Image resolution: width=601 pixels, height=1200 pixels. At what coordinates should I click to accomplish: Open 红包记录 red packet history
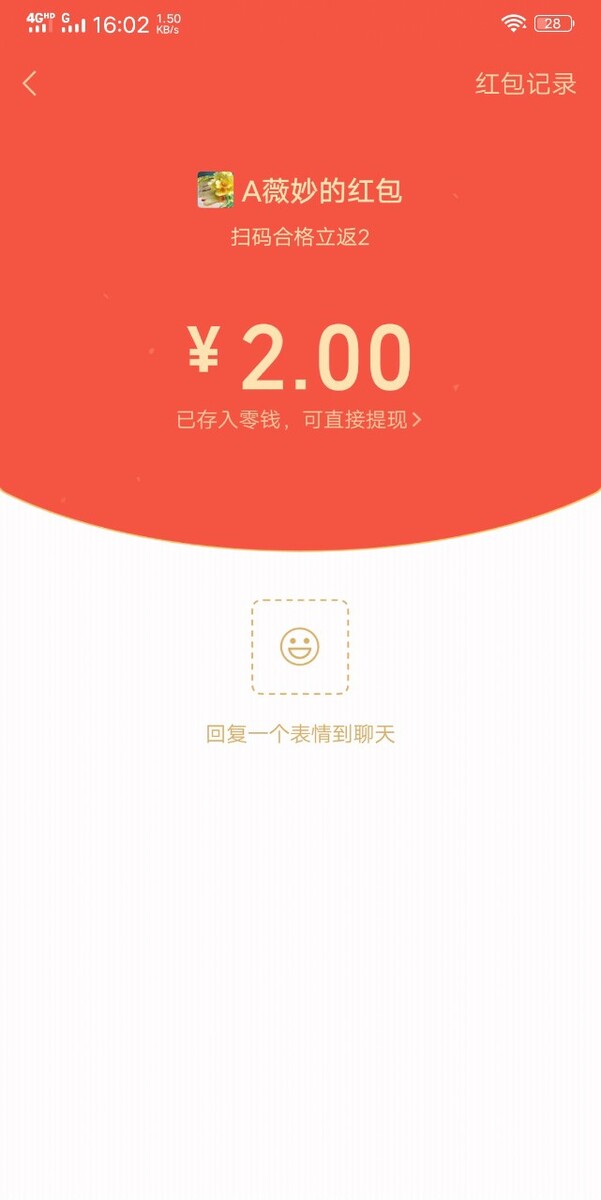tap(525, 84)
